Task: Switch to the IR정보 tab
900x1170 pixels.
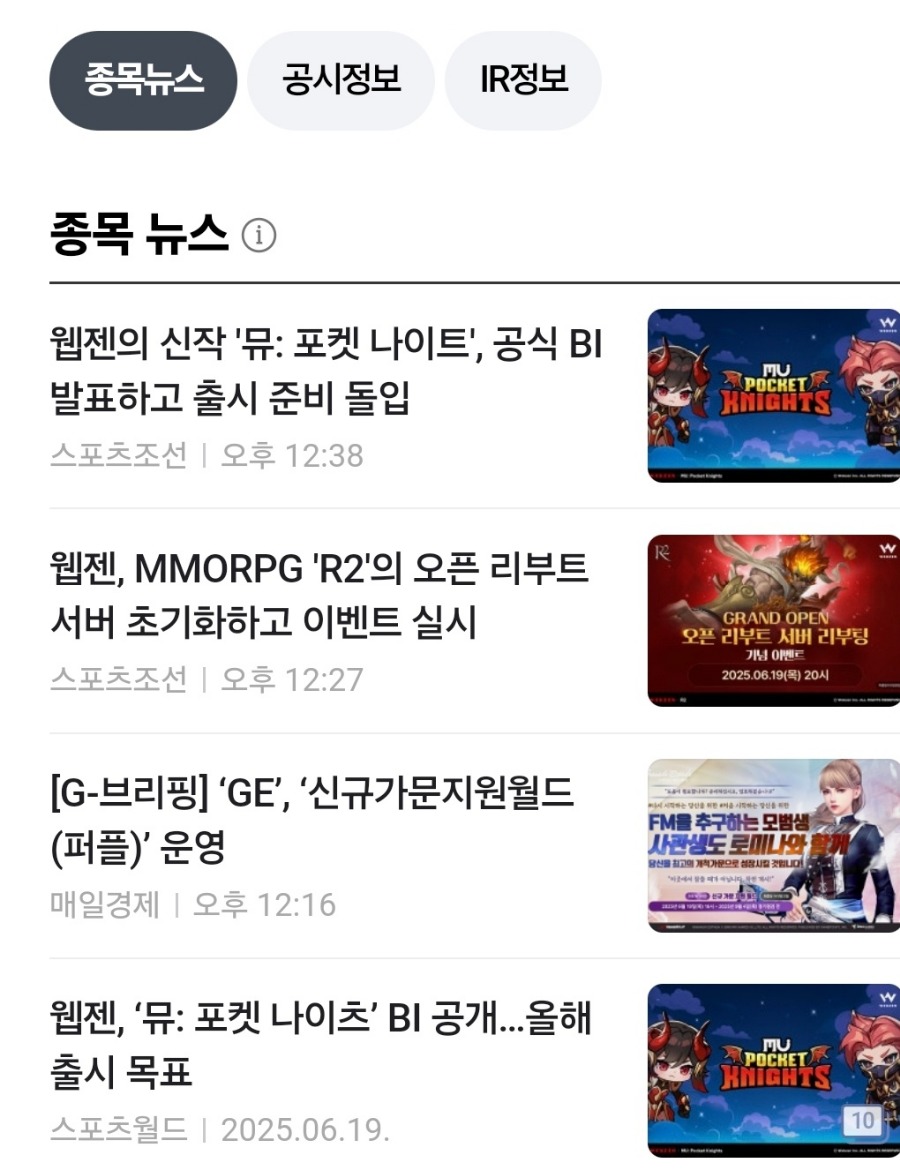Action: (x=523, y=80)
